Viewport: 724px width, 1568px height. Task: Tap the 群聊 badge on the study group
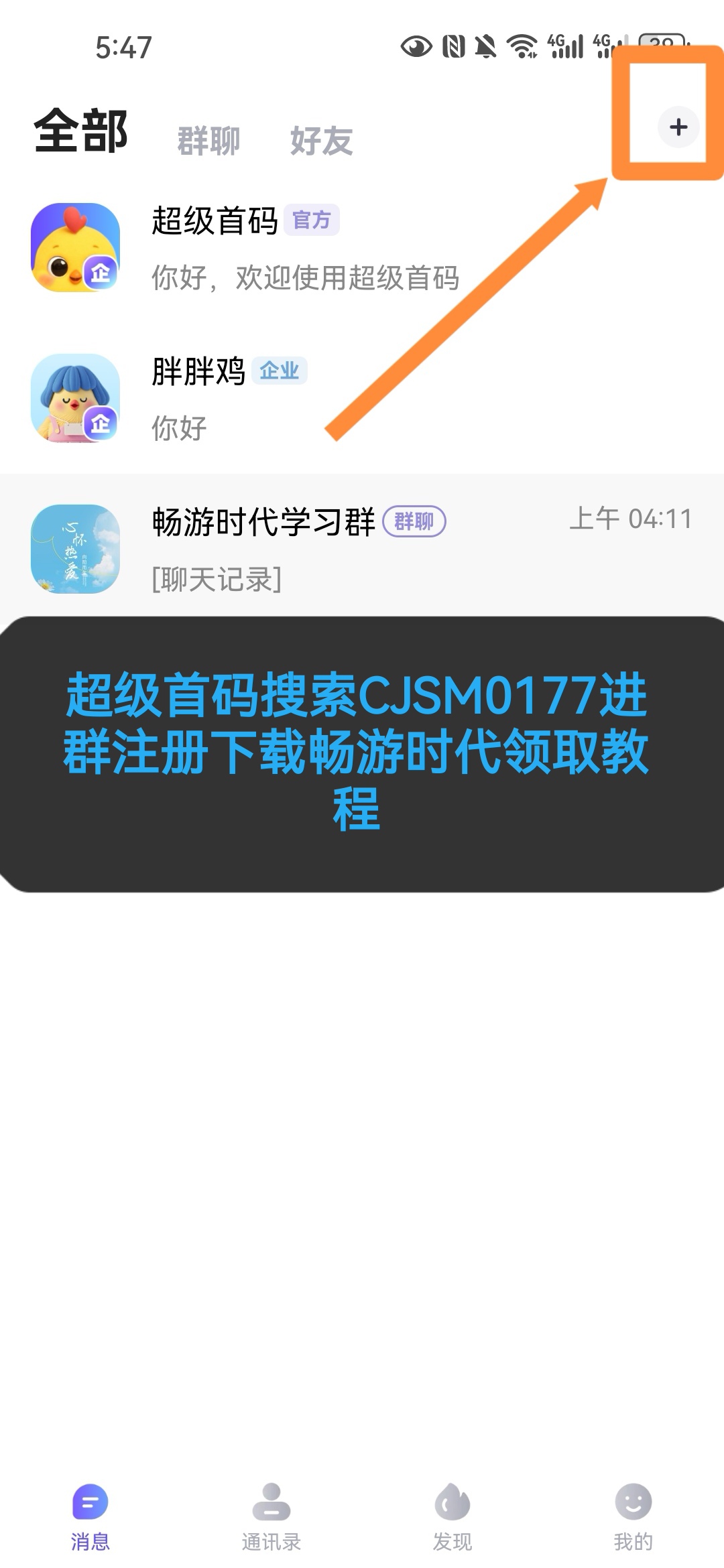(414, 521)
